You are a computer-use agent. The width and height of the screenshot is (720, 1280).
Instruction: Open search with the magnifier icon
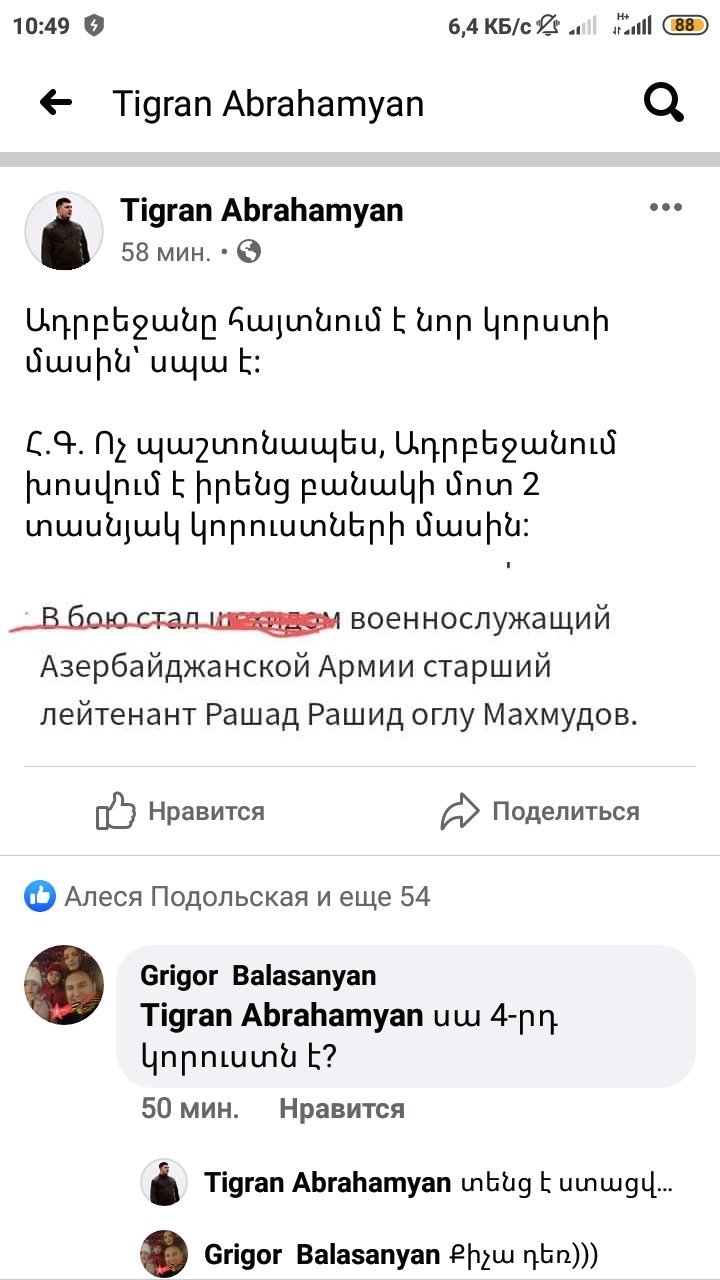(662, 103)
